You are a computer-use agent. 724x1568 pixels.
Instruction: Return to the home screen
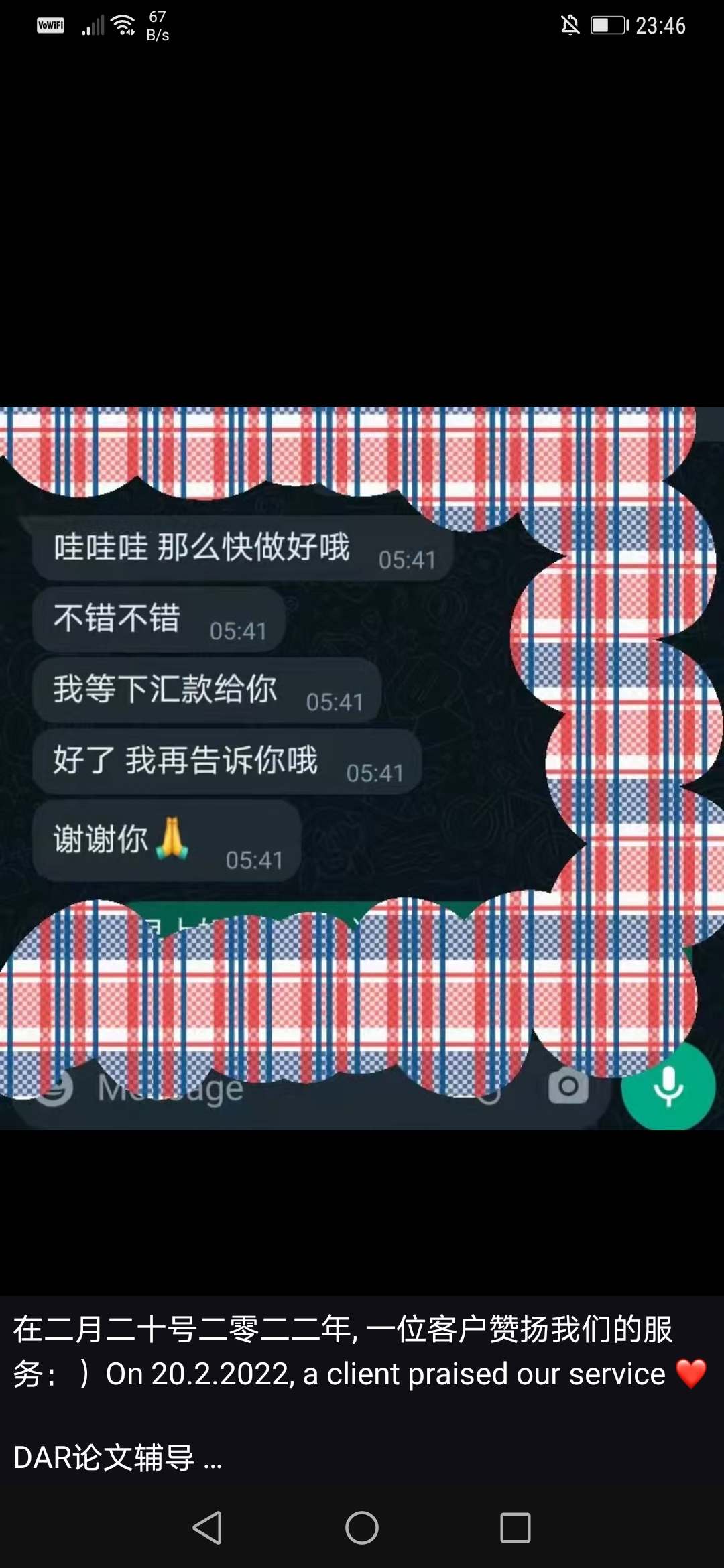362,1527
